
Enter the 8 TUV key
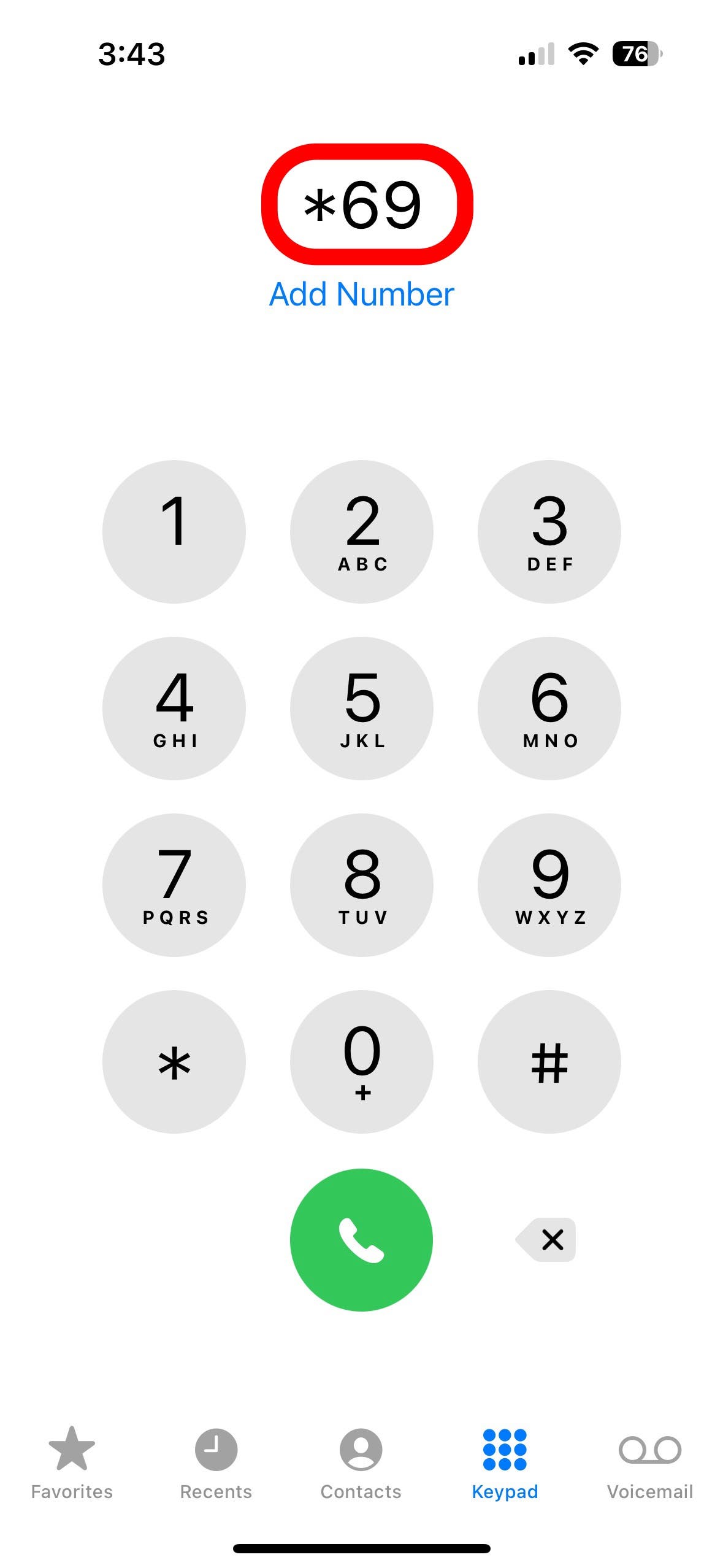pos(362,885)
